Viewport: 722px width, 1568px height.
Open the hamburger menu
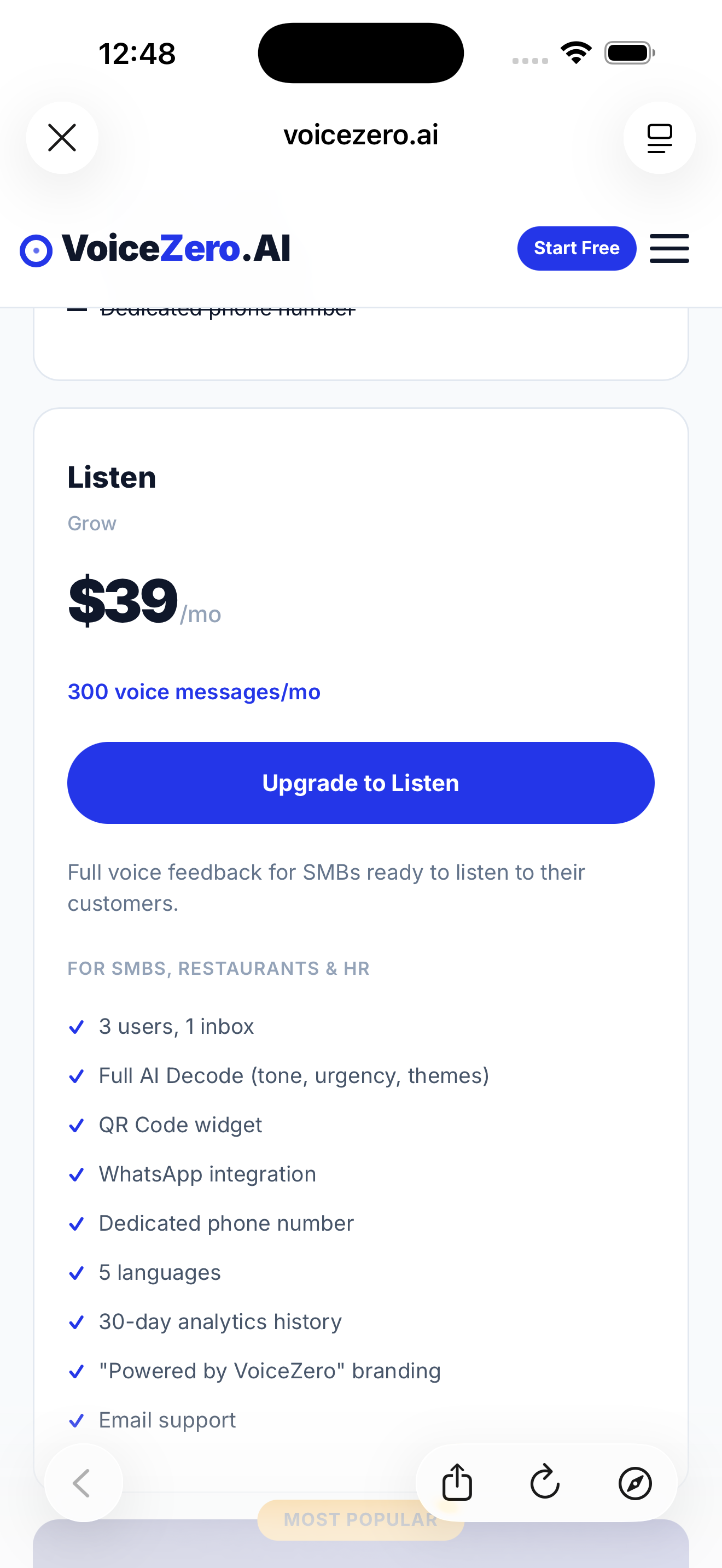669,248
